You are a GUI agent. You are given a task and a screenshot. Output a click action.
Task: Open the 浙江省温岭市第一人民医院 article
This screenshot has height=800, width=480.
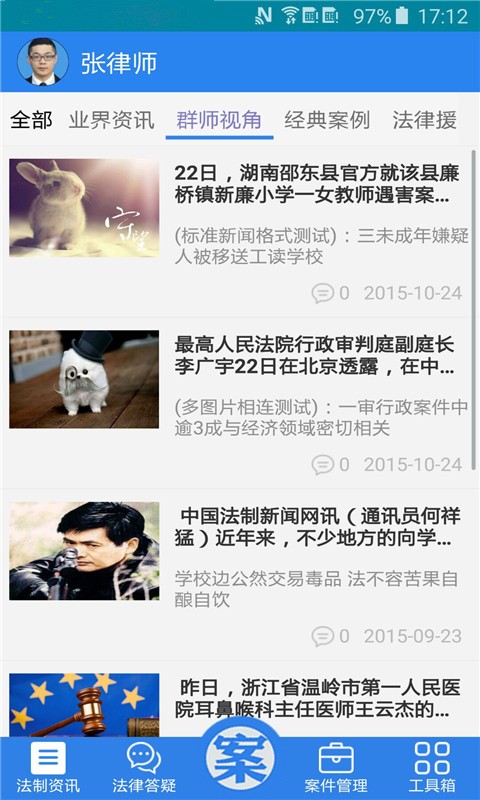pyautogui.click(x=240, y=699)
